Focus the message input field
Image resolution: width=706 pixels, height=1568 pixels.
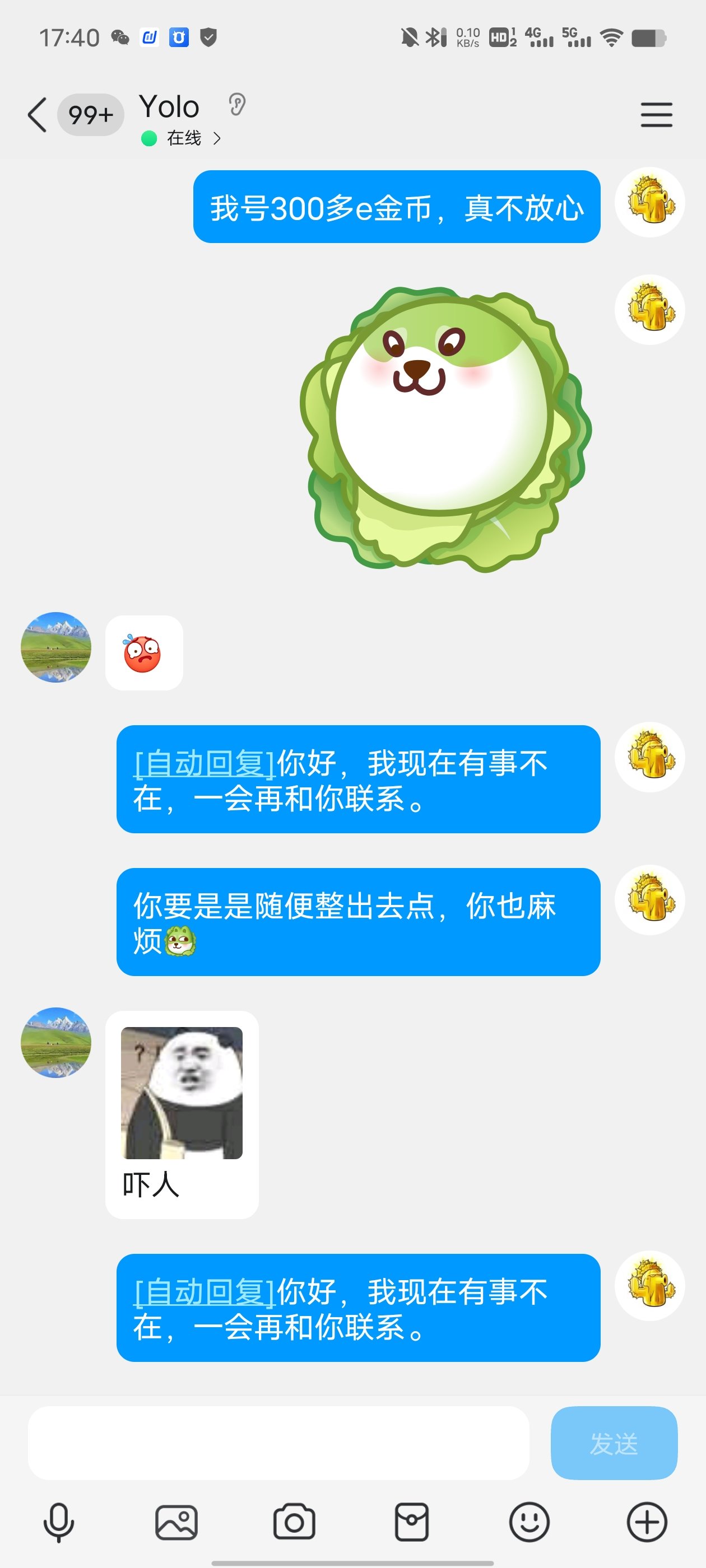click(x=278, y=1443)
